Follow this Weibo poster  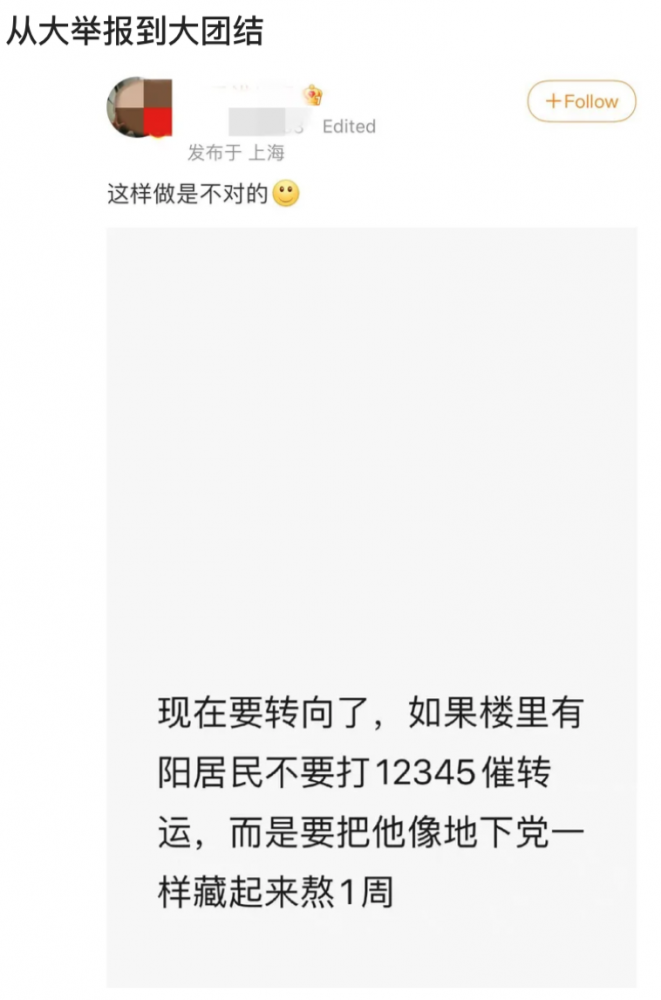(581, 101)
